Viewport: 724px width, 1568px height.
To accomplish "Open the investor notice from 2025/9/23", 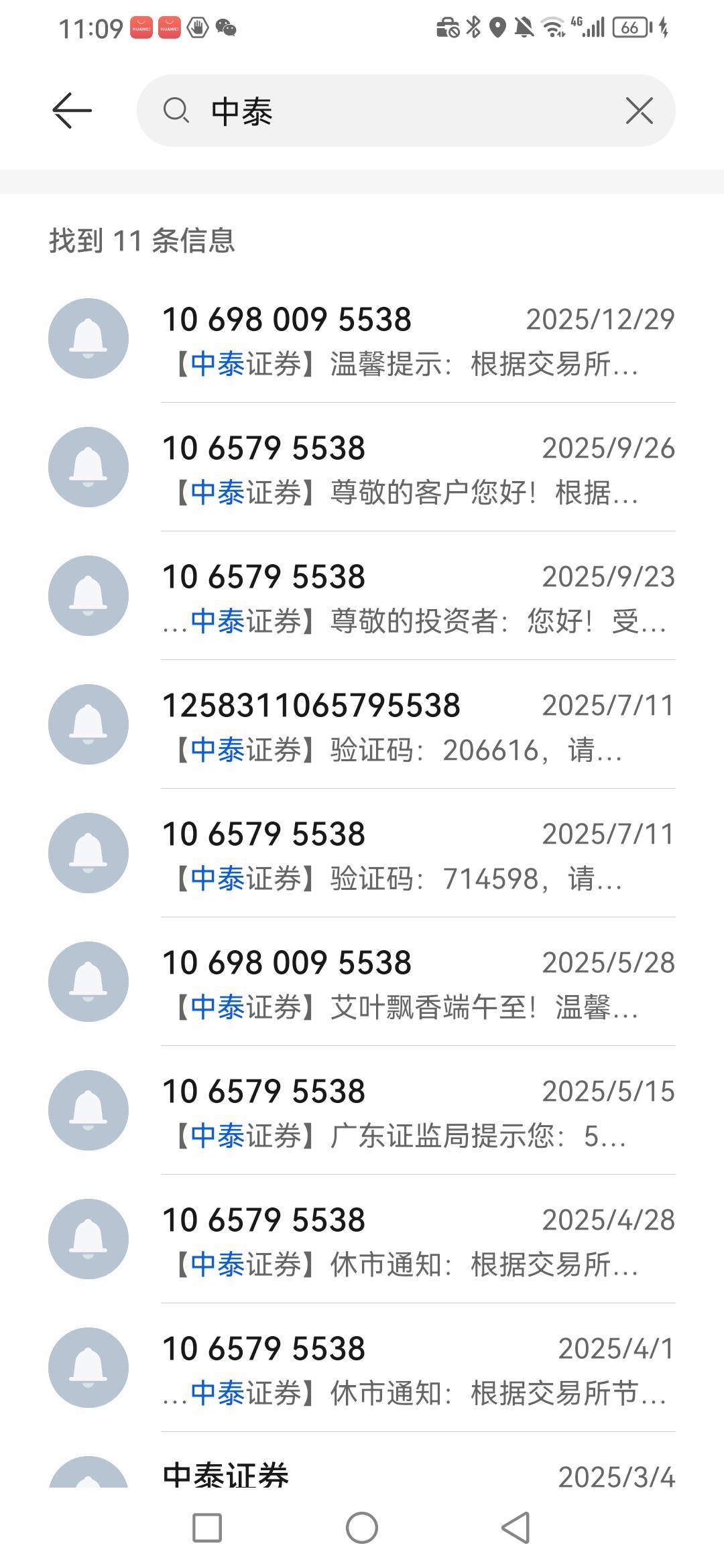I will click(417, 598).
